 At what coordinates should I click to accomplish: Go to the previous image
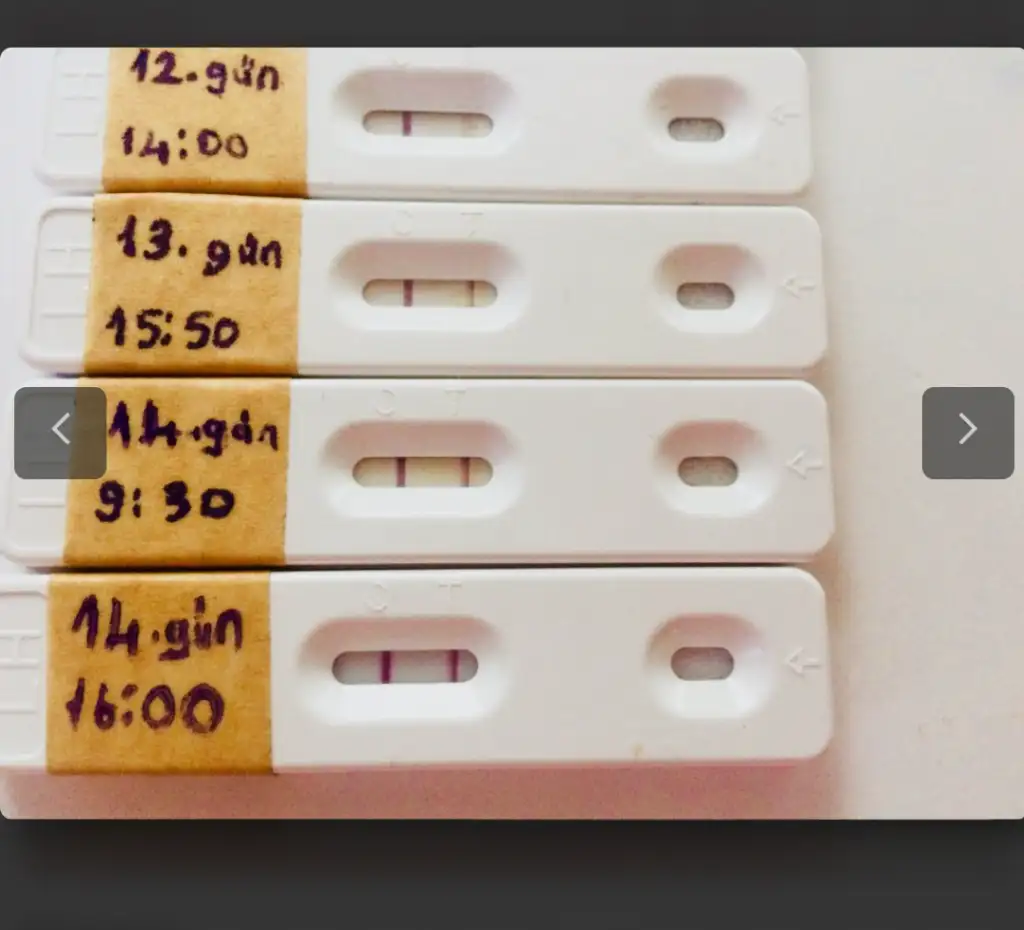[x=60, y=432]
